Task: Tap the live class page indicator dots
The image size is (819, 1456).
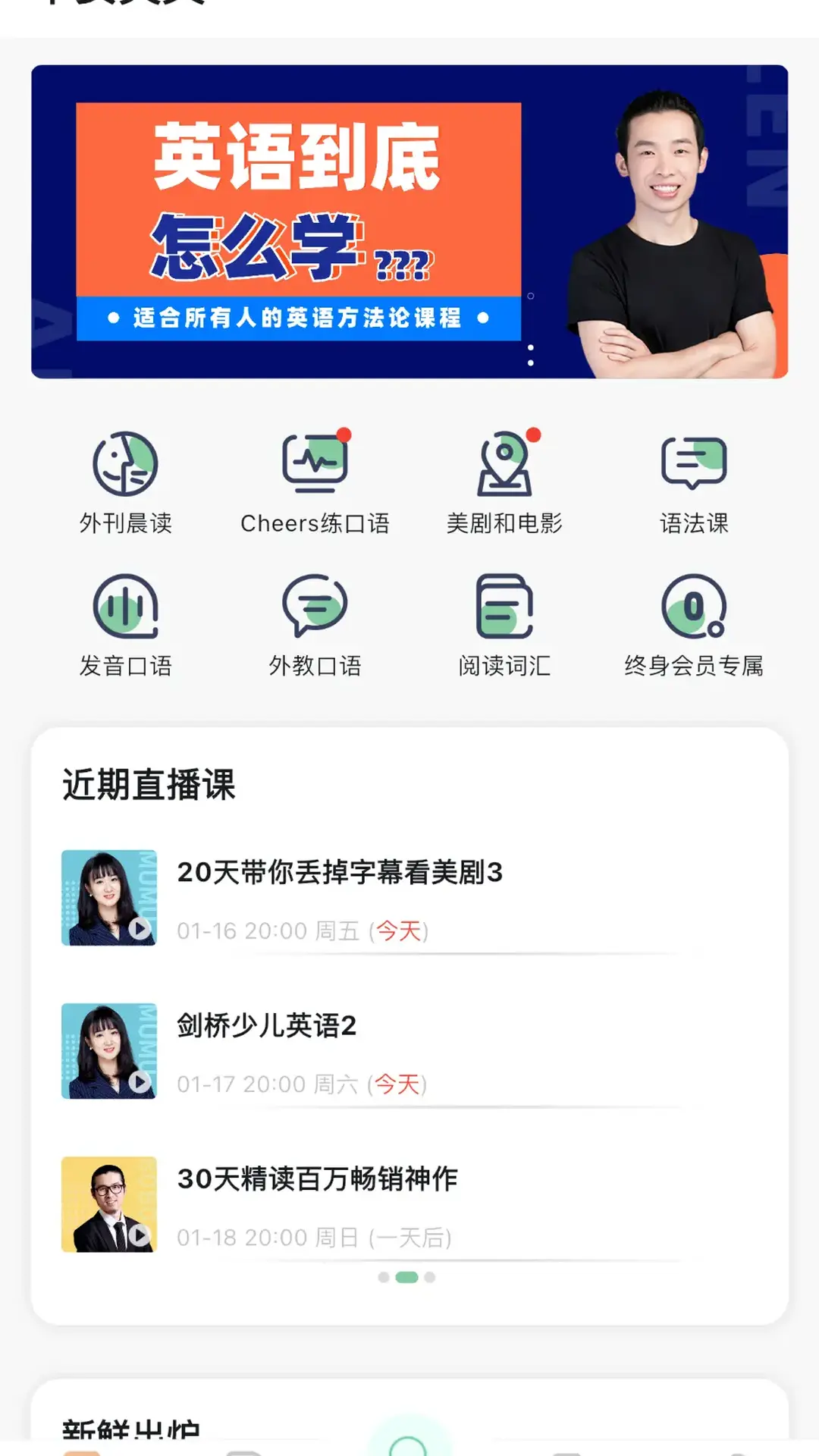Action: (x=407, y=1278)
